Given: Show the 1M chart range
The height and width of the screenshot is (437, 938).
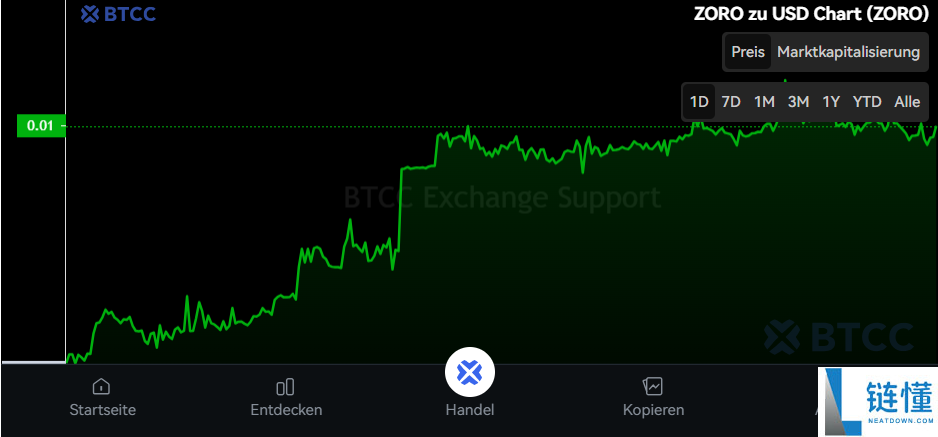Looking at the screenshot, I should [764, 102].
